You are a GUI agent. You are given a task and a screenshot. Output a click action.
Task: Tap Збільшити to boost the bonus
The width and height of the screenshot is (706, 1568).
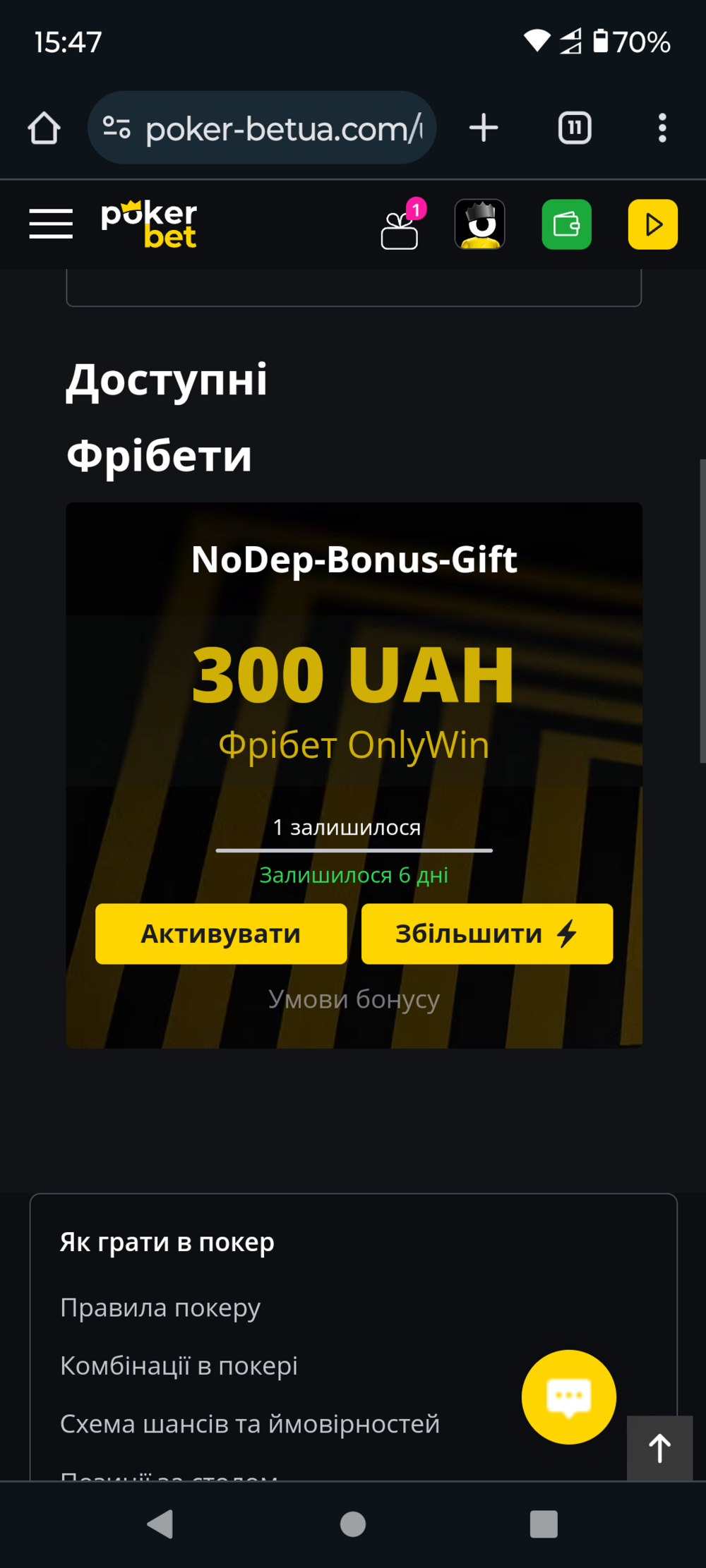pyautogui.click(x=487, y=934)
